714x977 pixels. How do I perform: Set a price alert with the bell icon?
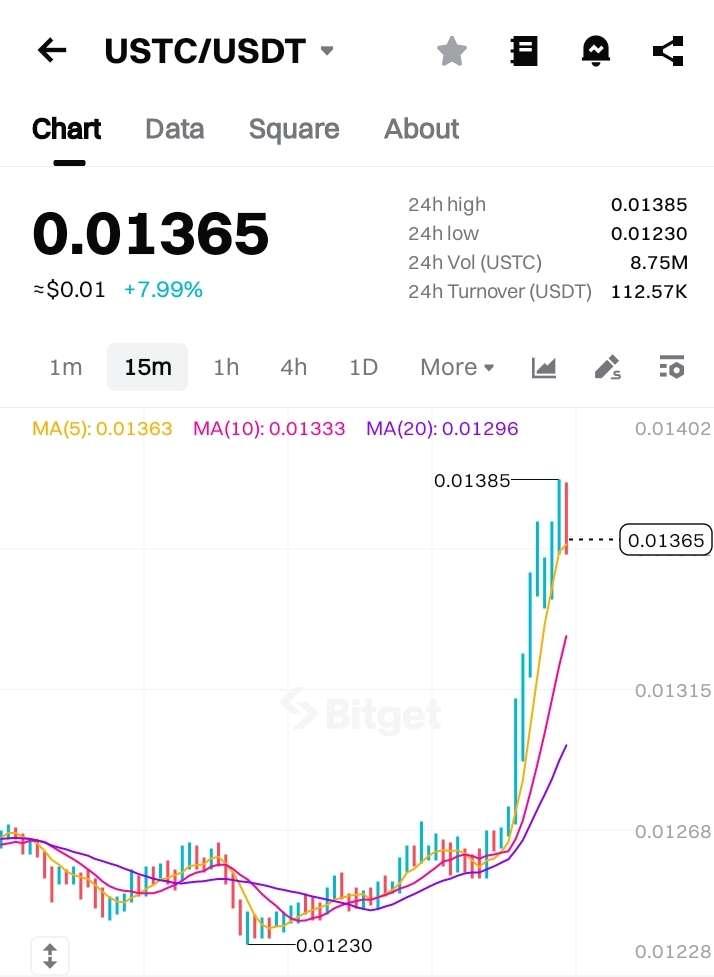pyautogui.click(x=596, y=51)
